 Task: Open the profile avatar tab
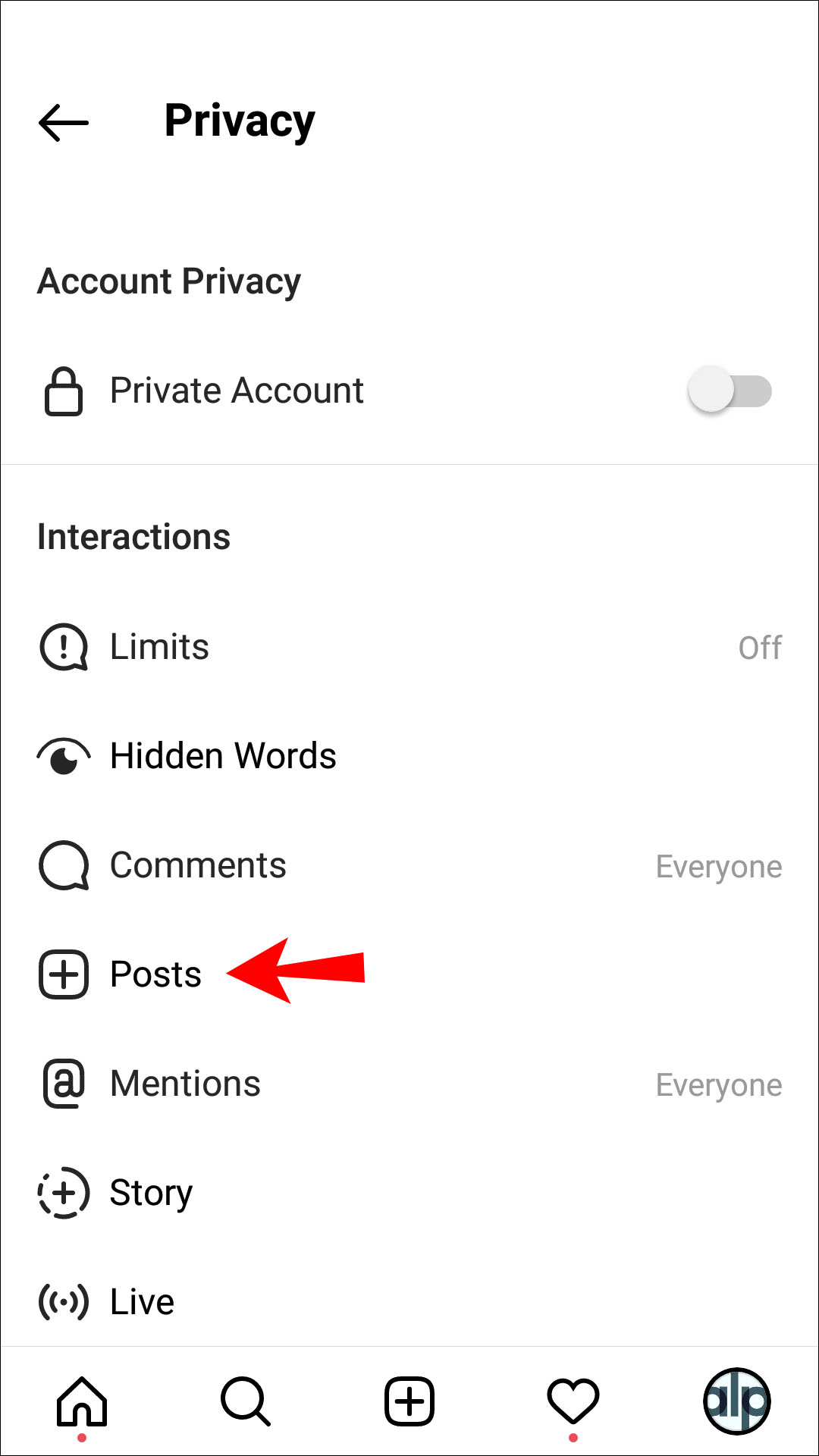pos(737,1401)
